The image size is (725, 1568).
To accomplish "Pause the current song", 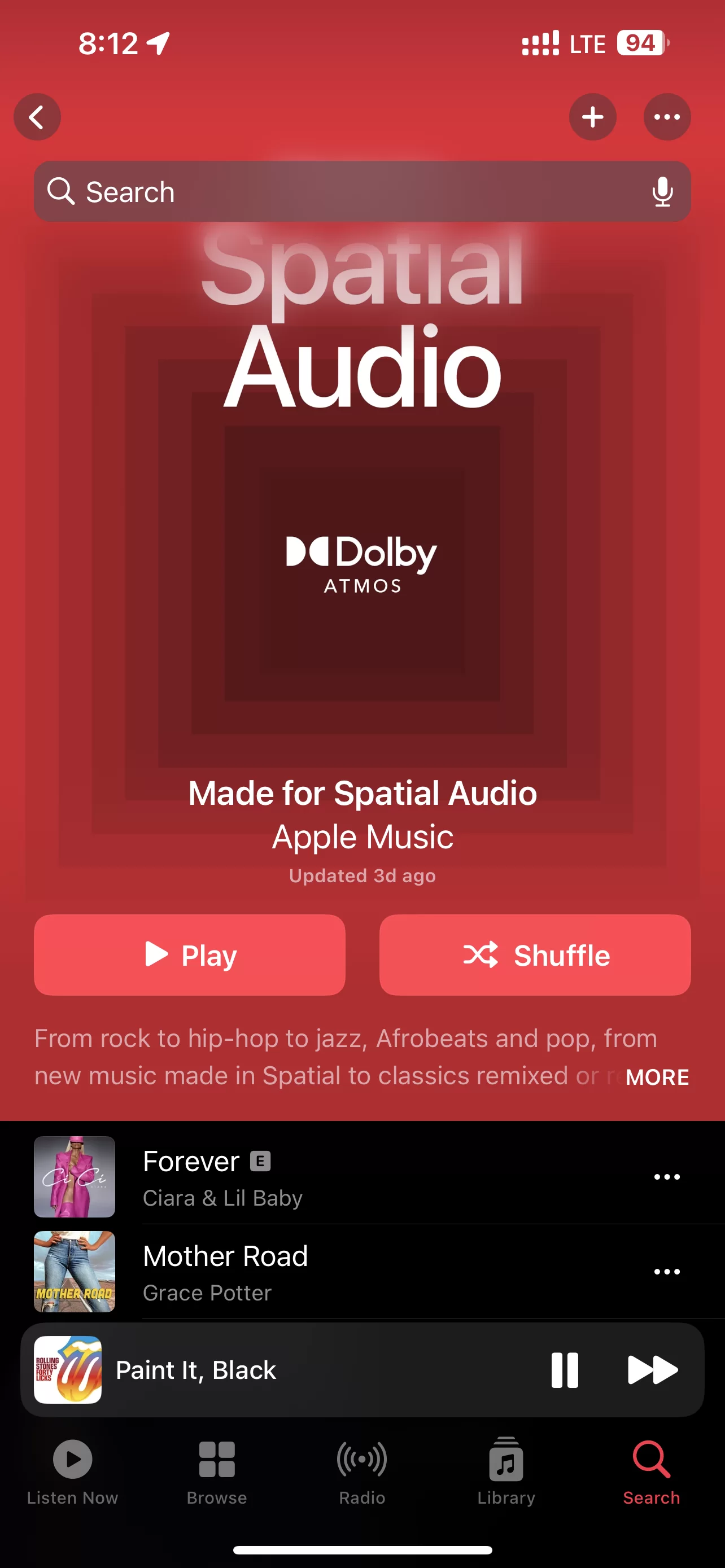I will pyautogui.click(x=564, y=1369).
